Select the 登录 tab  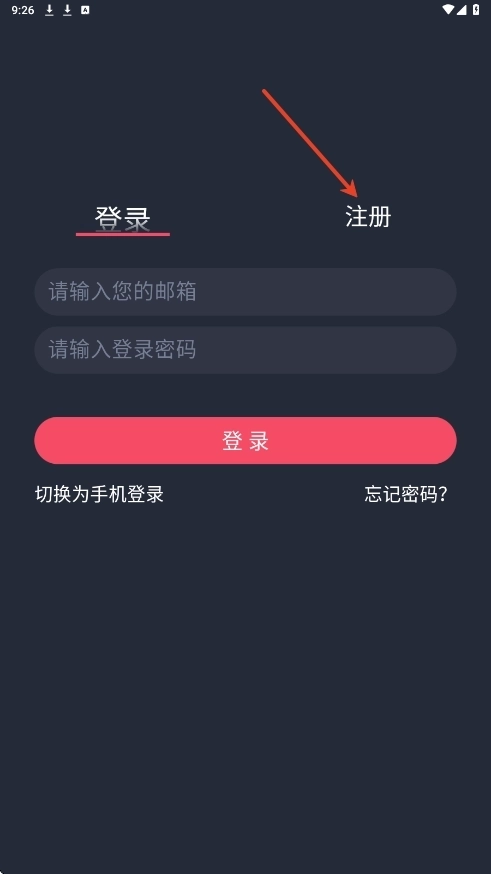pyautogui.click(x=123, y=218)
